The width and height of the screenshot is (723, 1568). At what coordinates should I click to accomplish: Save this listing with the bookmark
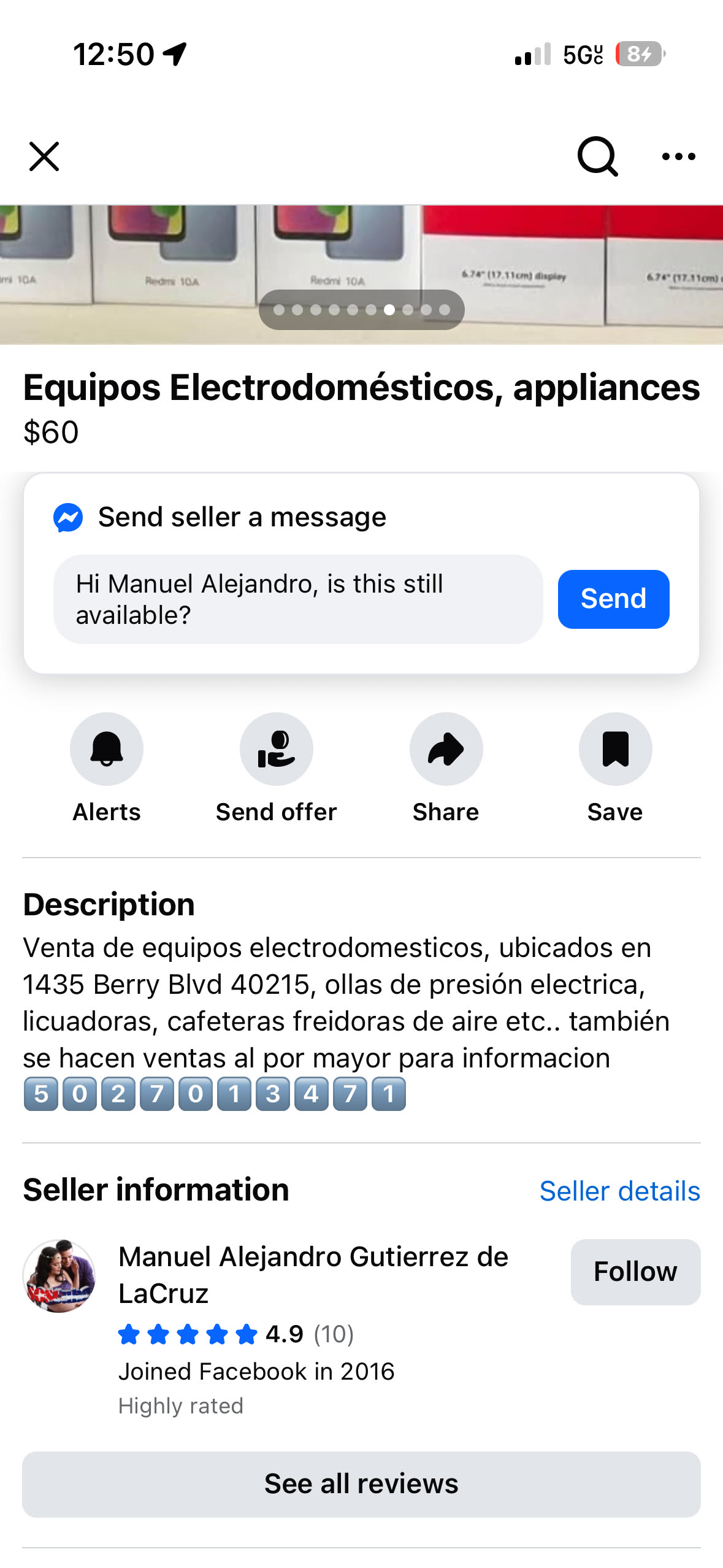click(615, 749)
